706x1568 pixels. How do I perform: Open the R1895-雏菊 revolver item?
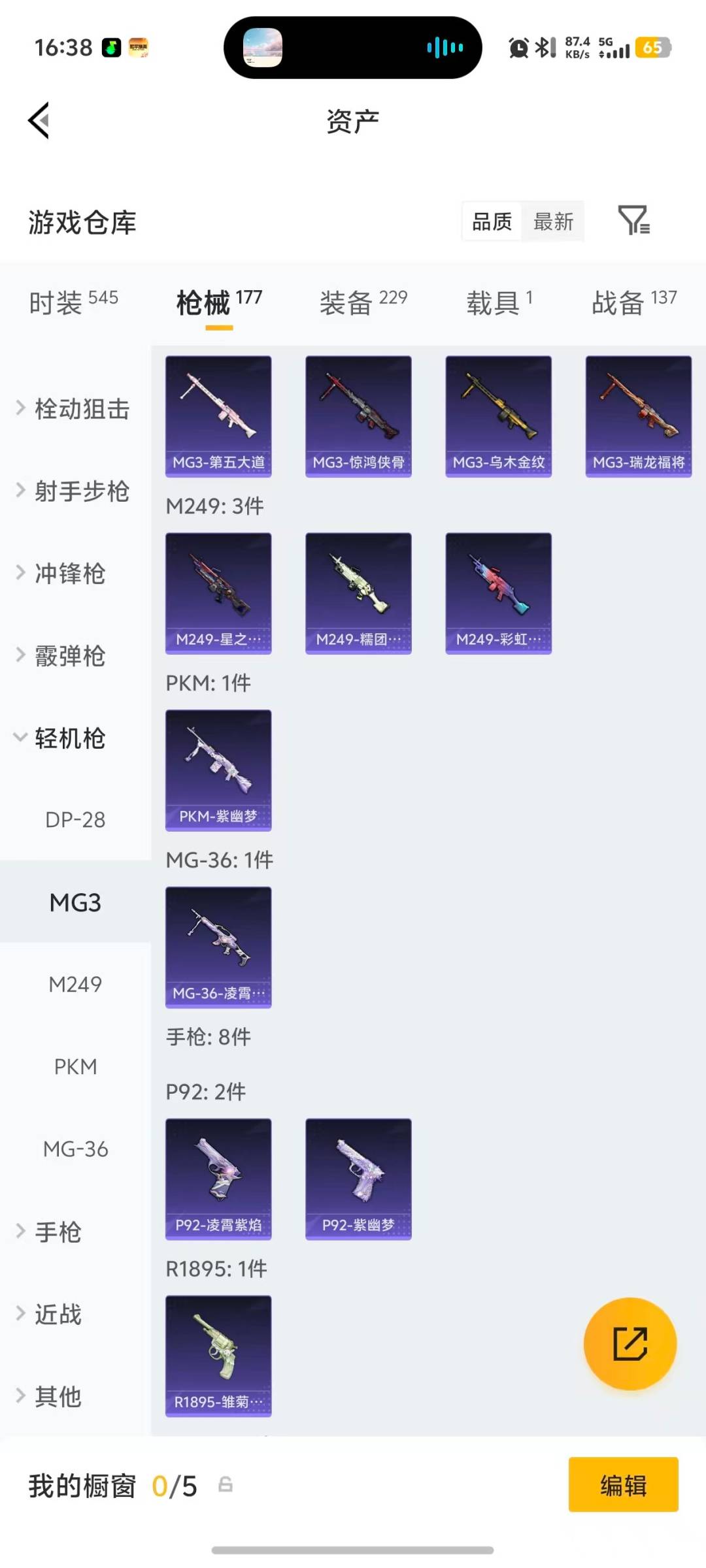218,1356
